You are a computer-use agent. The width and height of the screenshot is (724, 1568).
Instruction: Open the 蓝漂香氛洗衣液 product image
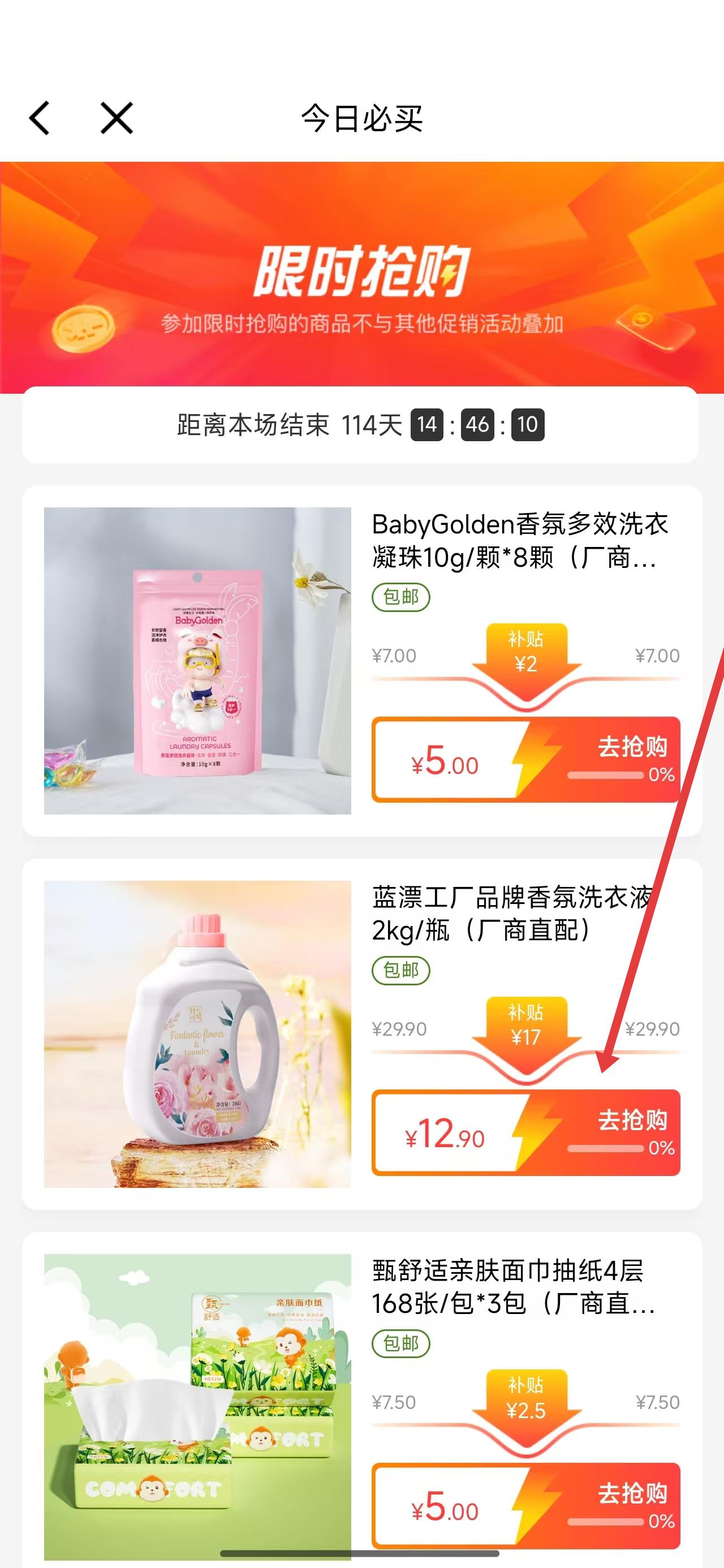tap(197, 1033)
